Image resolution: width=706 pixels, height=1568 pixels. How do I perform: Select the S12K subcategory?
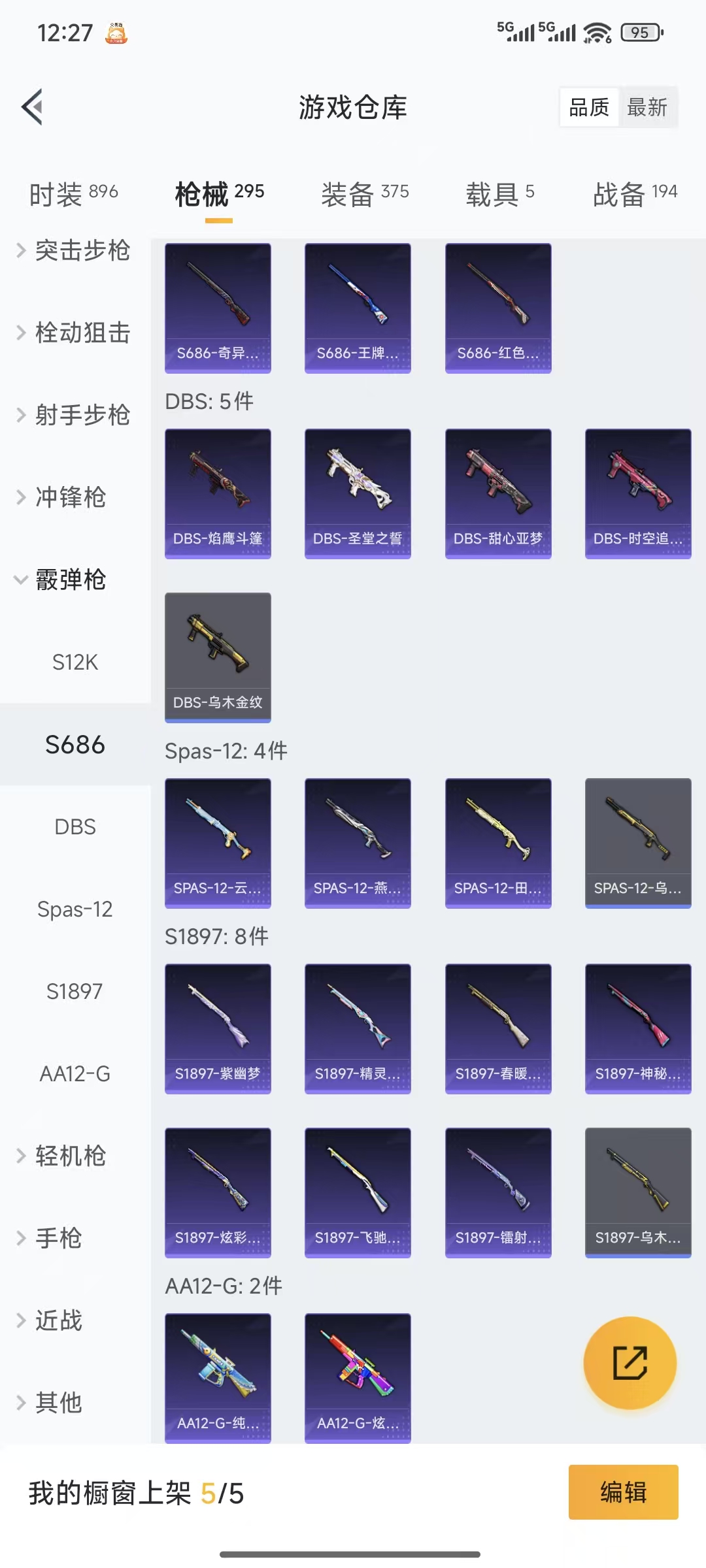tap(75, 662)
